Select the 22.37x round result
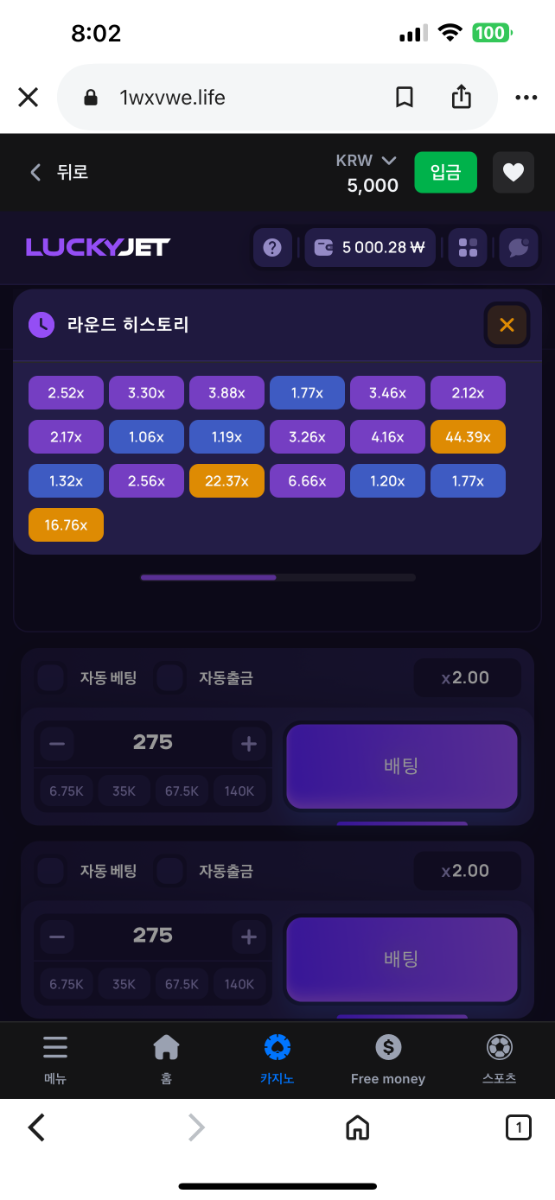Screen dimensions: 555x1200 227,481
